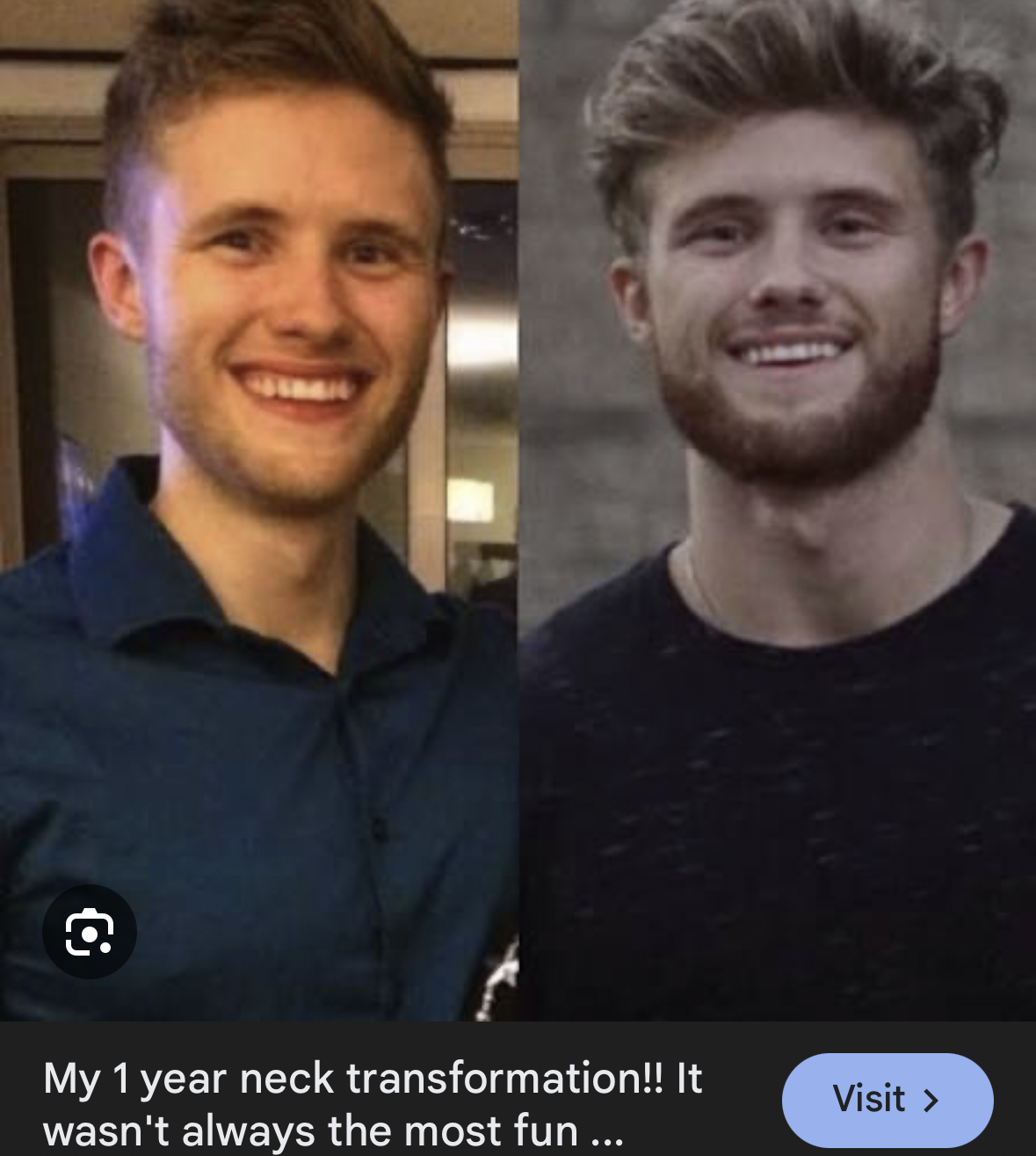
Task: Tap the Visit button
Action: [x=887, y=1100]
